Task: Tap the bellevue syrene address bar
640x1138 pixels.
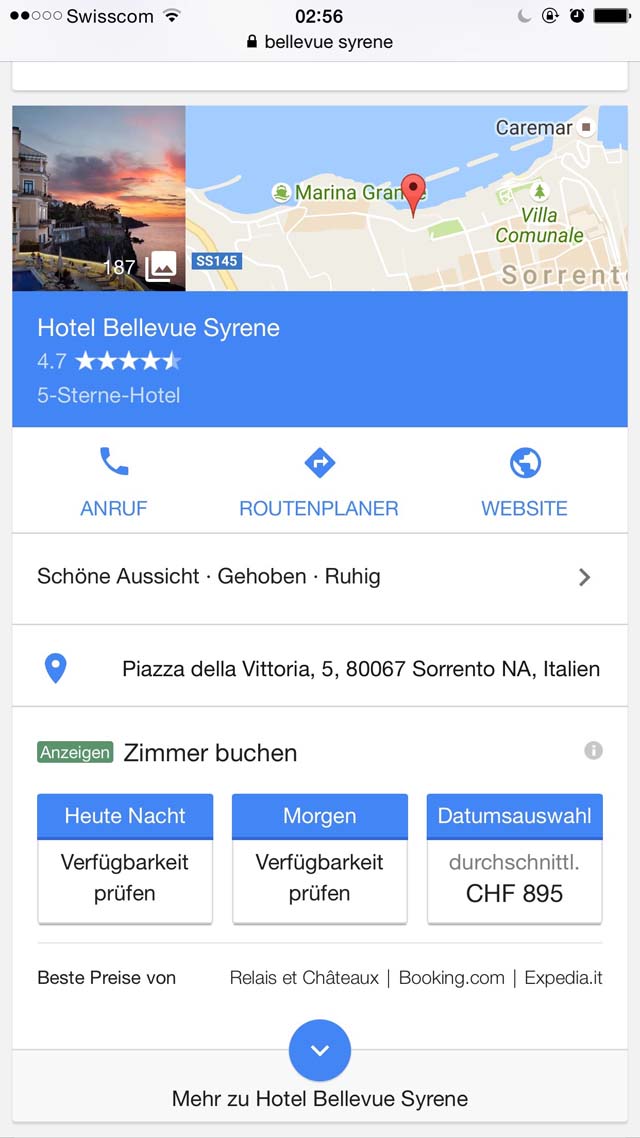Action: [320, 42]
